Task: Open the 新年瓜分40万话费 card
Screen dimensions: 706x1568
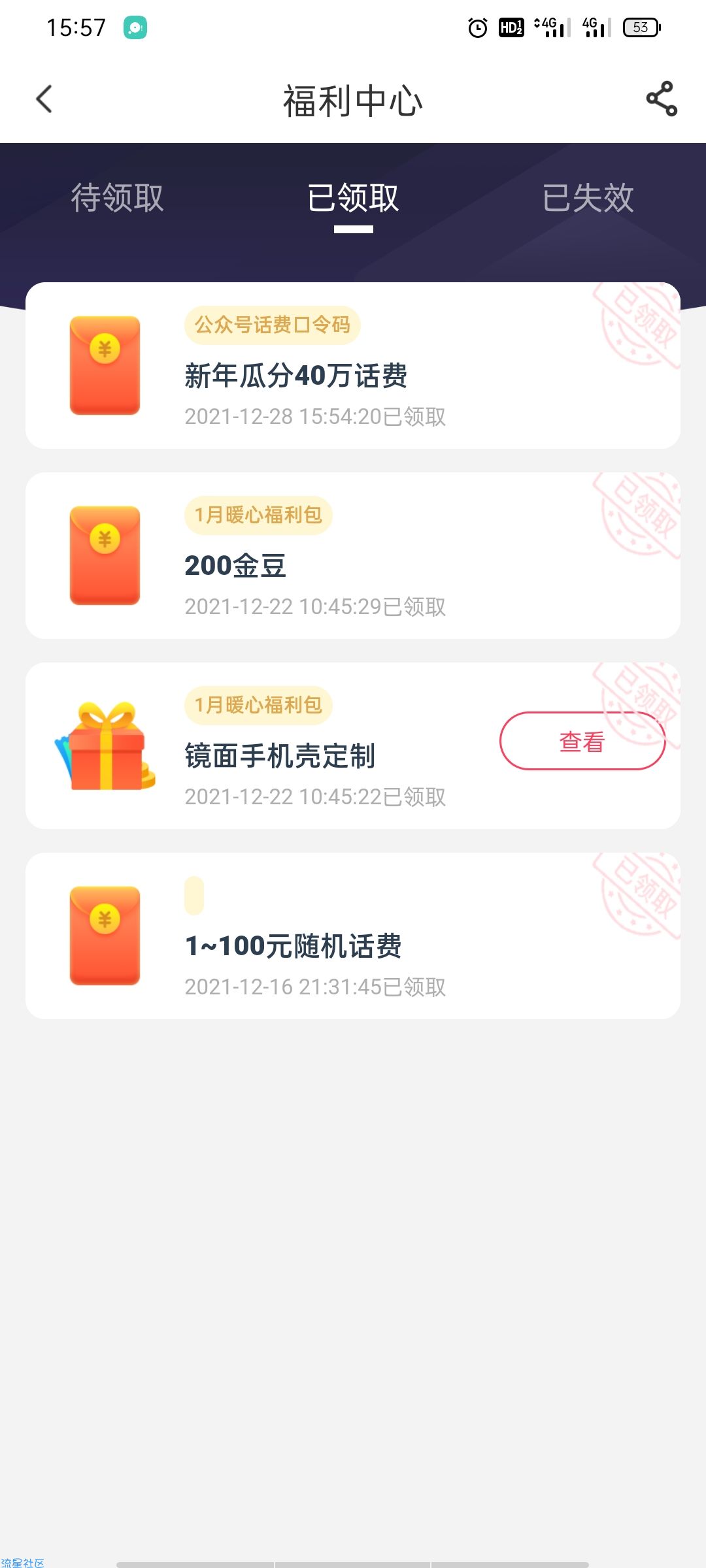Action: coord(353,366)
